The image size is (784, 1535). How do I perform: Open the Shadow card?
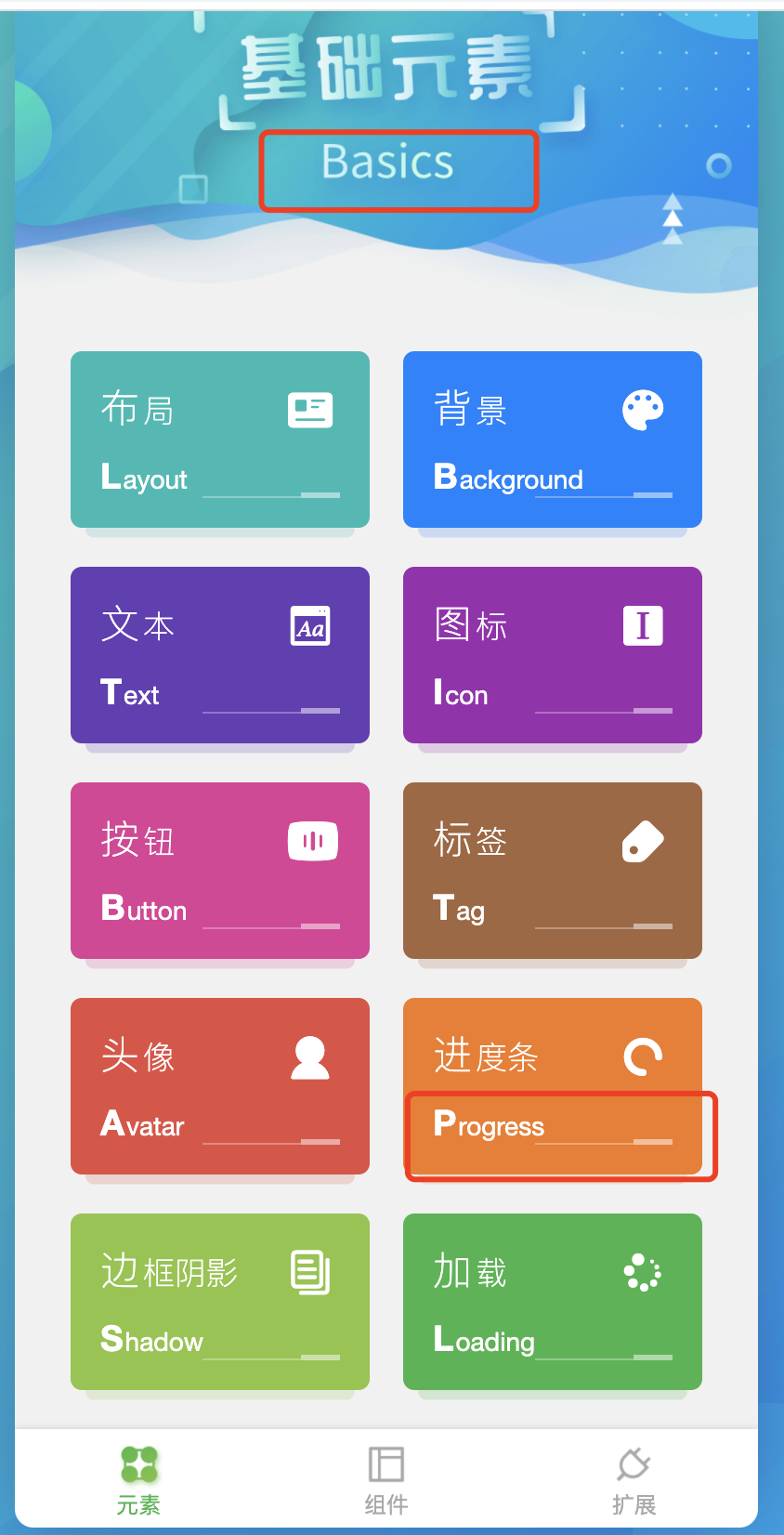[x=220, y=1302]
